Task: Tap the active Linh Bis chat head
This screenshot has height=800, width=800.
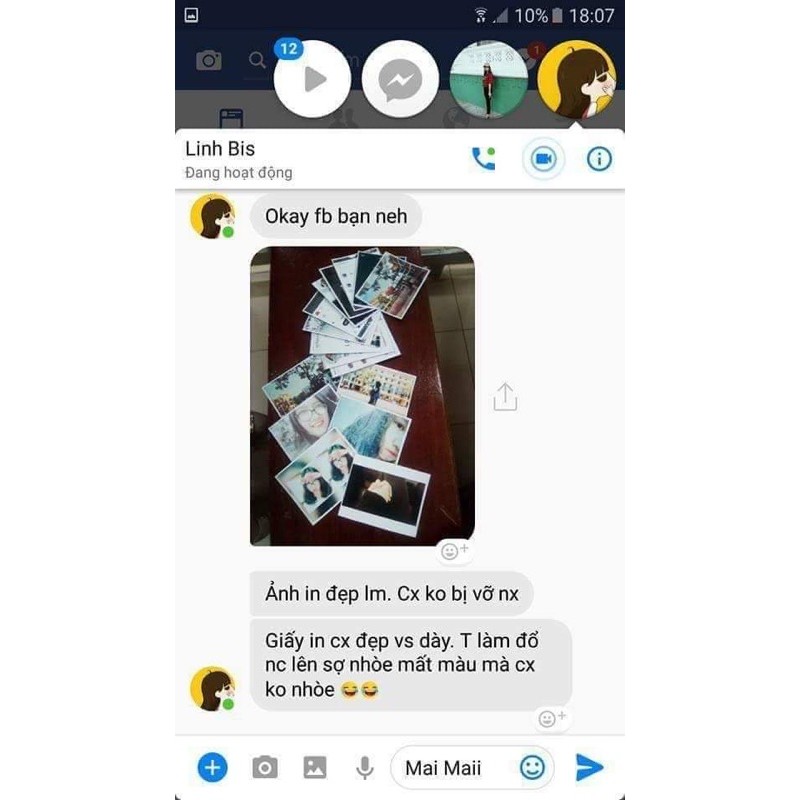Action: [x=577, y=79]
